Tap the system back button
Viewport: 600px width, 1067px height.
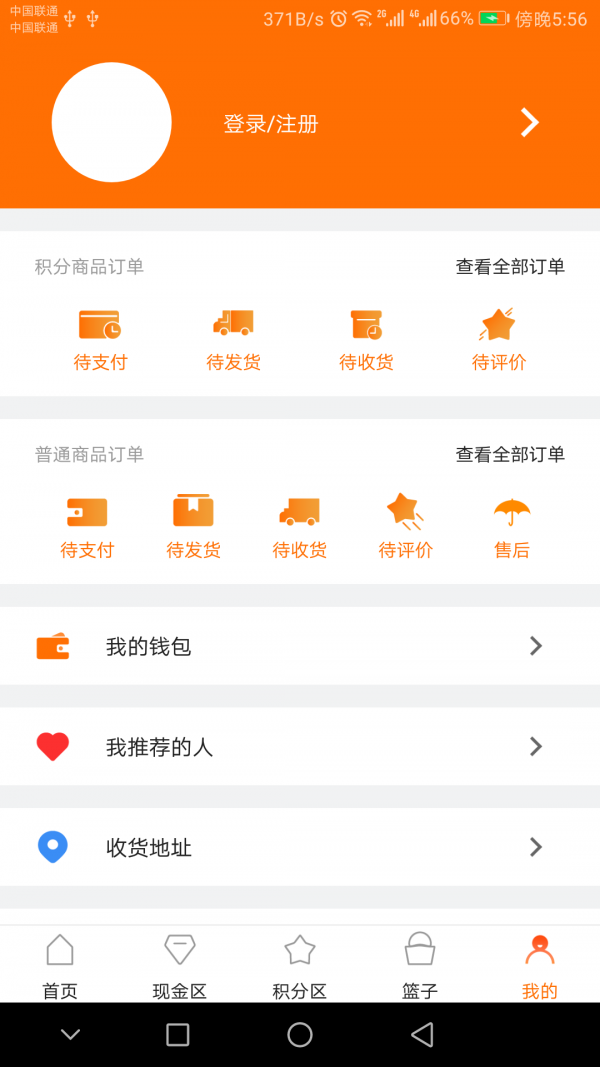pos(422,1034)
